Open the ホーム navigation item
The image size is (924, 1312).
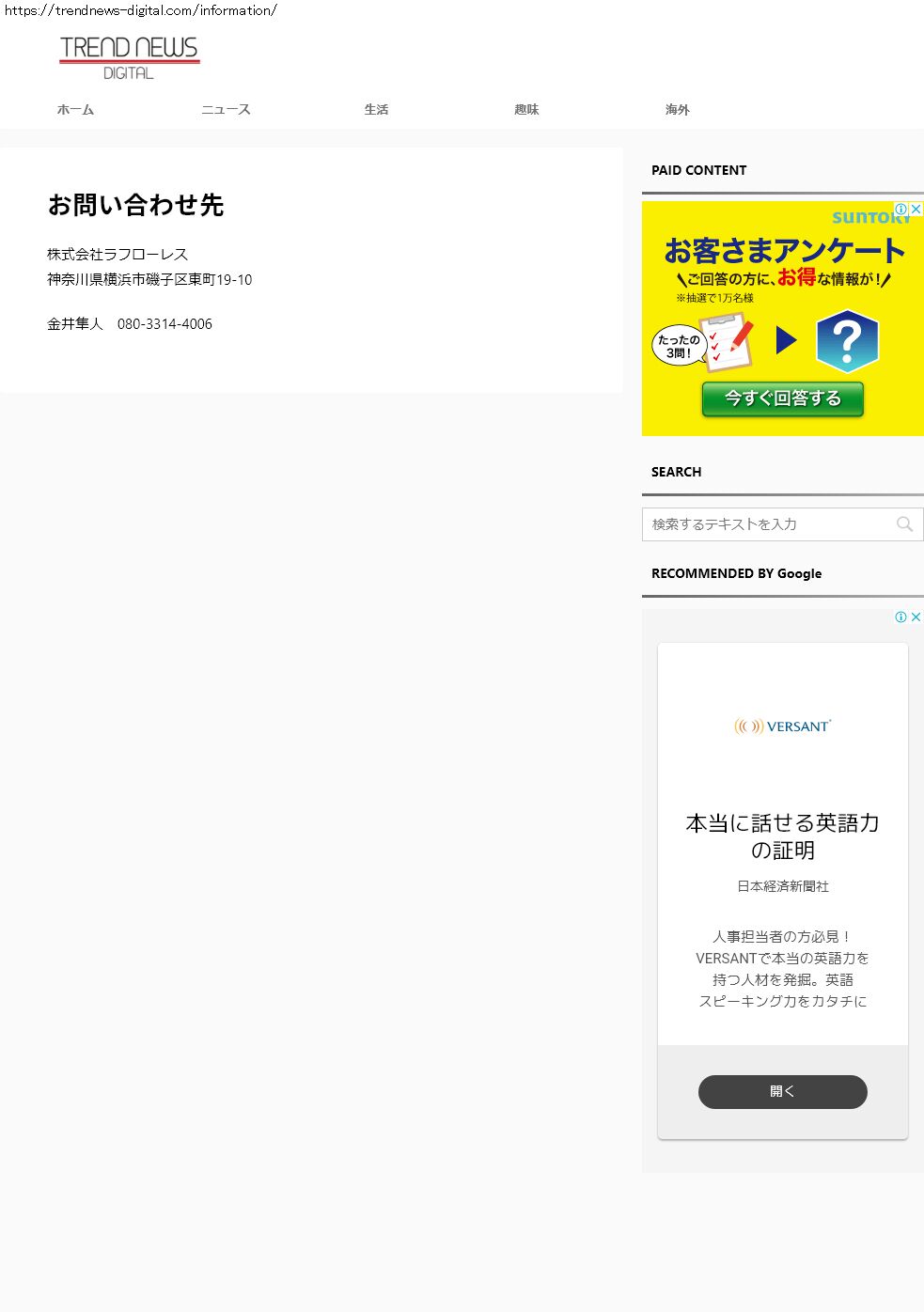coord(75,110)
